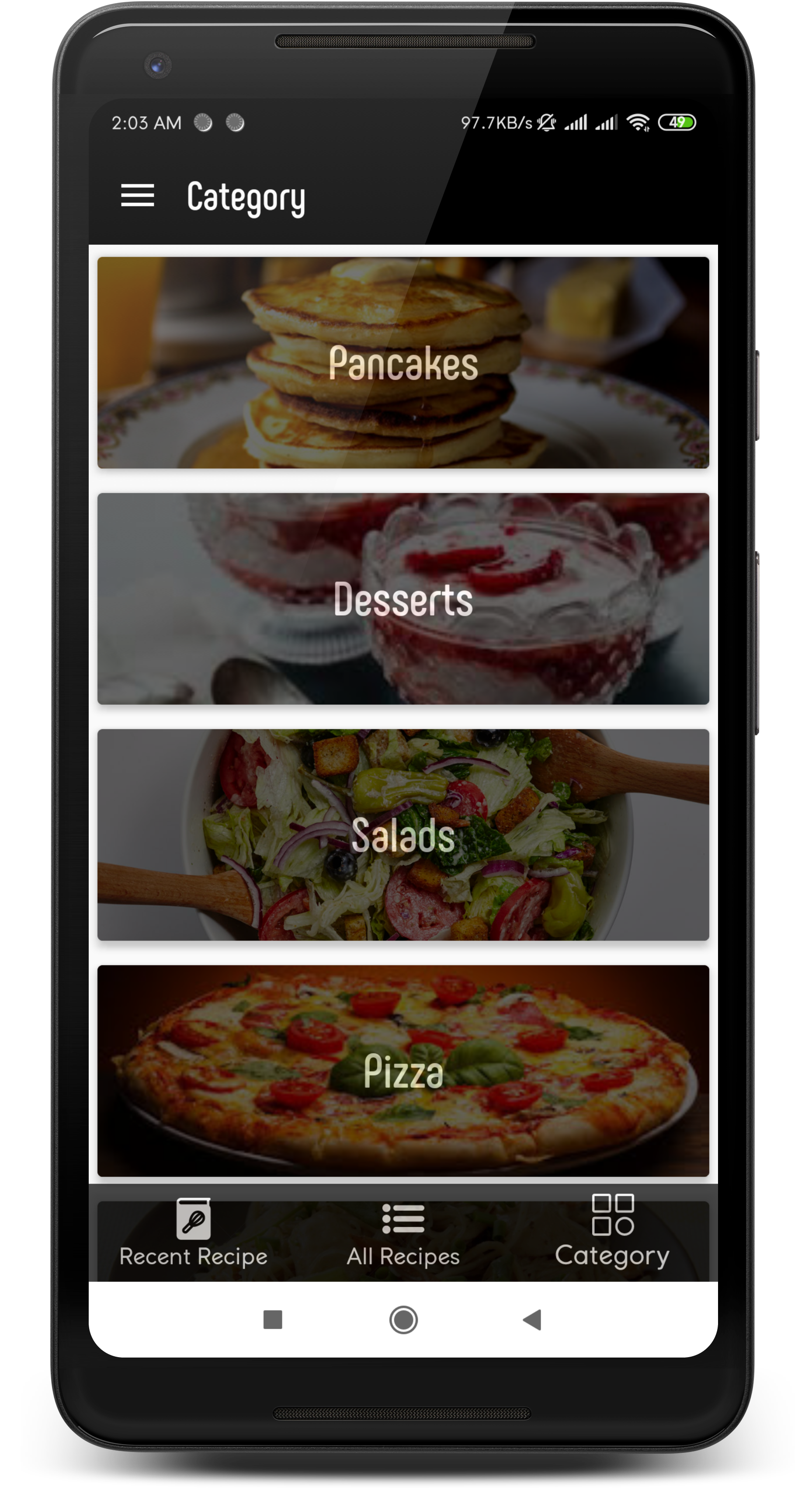Go back using the system back button

(532, 1320)
